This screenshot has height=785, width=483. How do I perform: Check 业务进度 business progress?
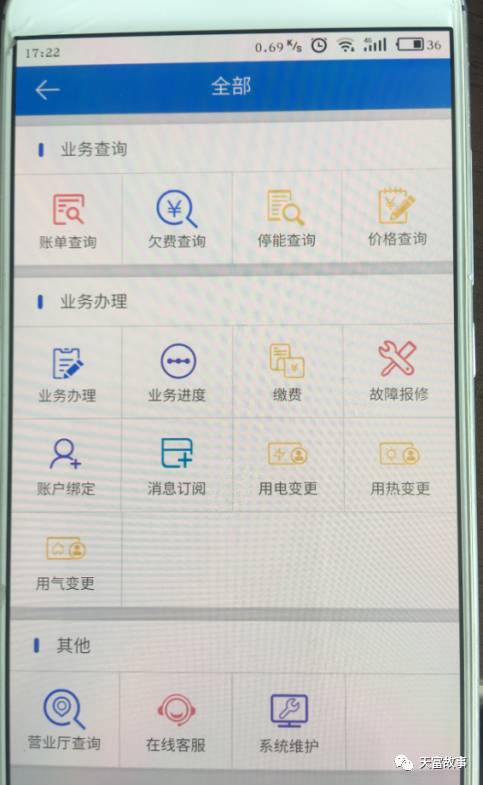pos(177,372)
